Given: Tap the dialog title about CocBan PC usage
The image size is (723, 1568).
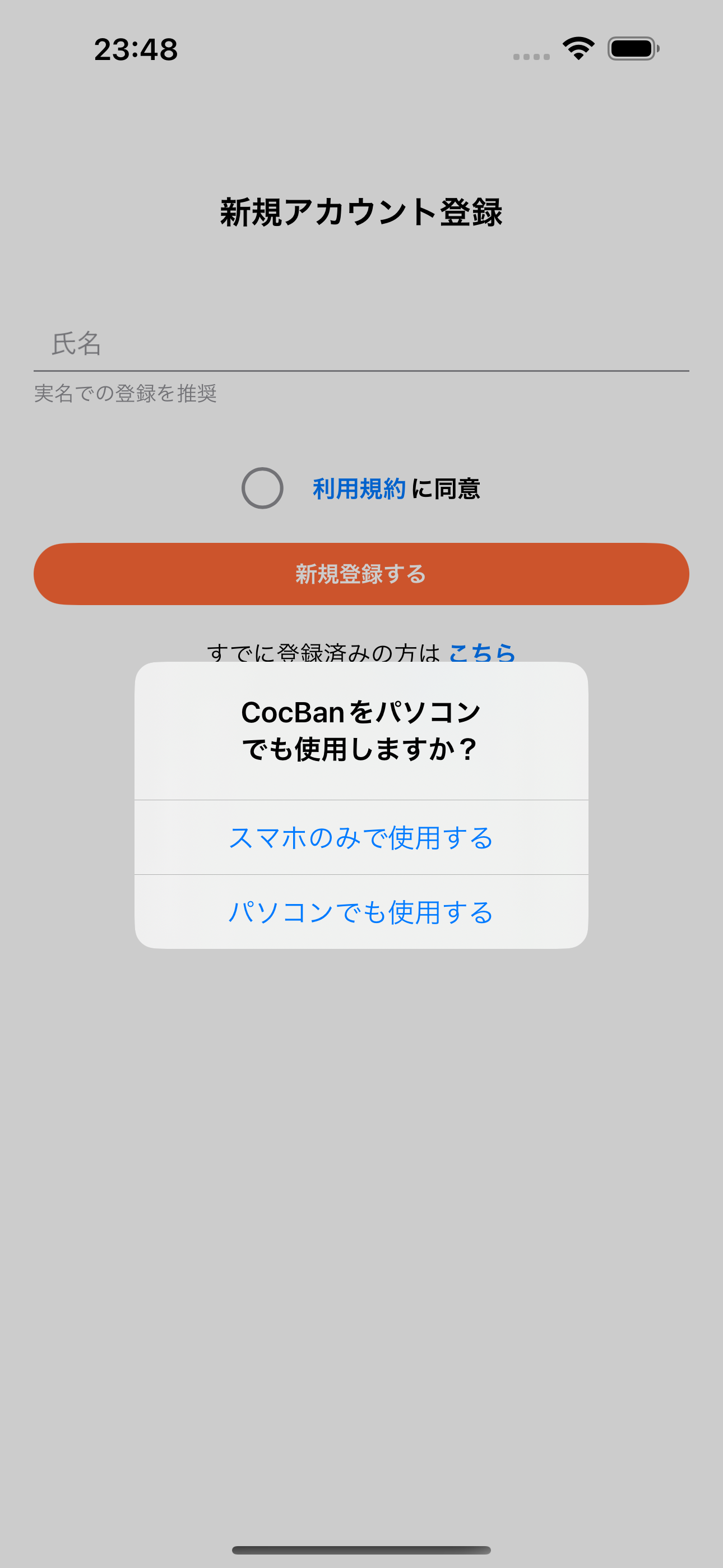Looking at the screenshot, I should 361,732.
